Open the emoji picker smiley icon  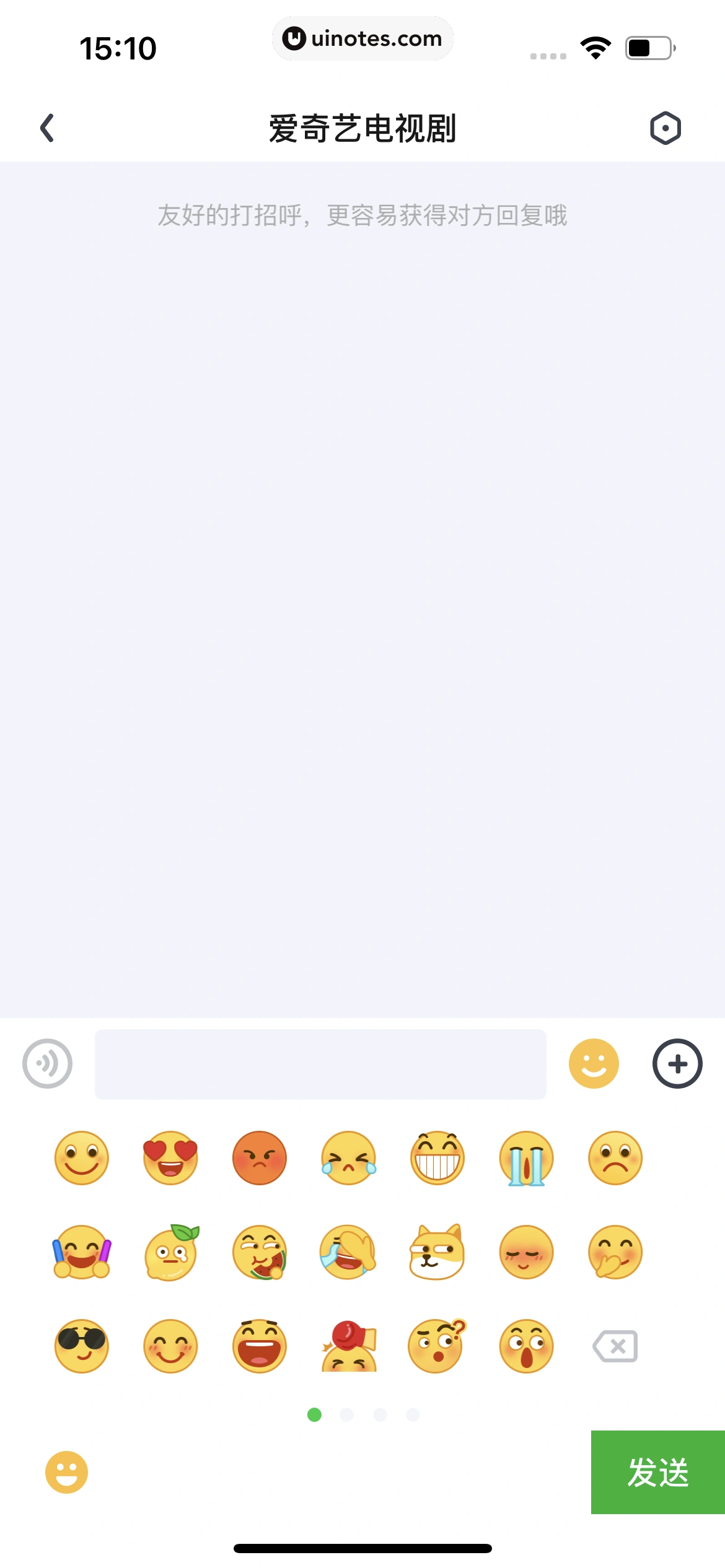tap(594, 1063)
